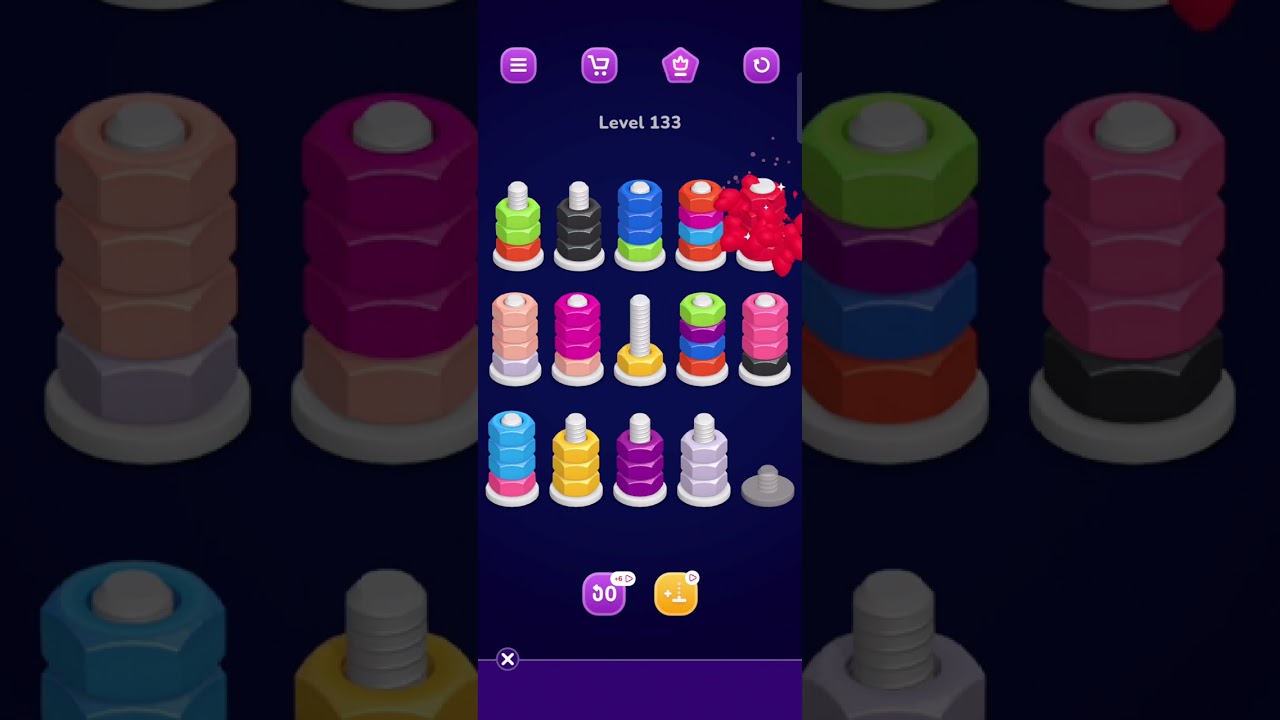Image resolution: width=1280 pixels, height=720 pixels.
Task: Select the bolt with pink nuts over black
Action: tap(765, 340)
